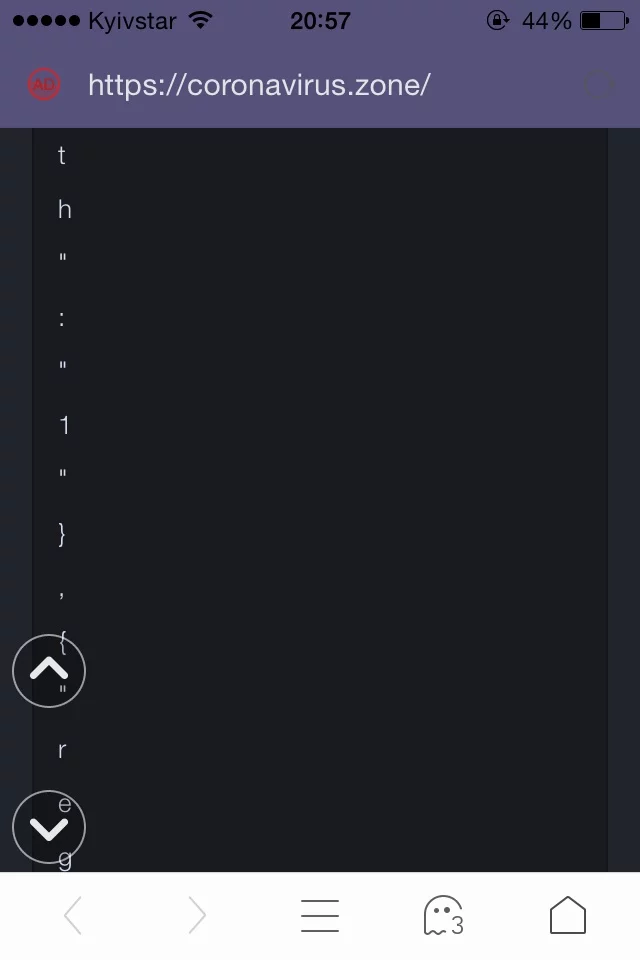This screenshot has height=960, width=640.
Task: Edit the coronavirus.zone URL address
Action: (259, 85)
